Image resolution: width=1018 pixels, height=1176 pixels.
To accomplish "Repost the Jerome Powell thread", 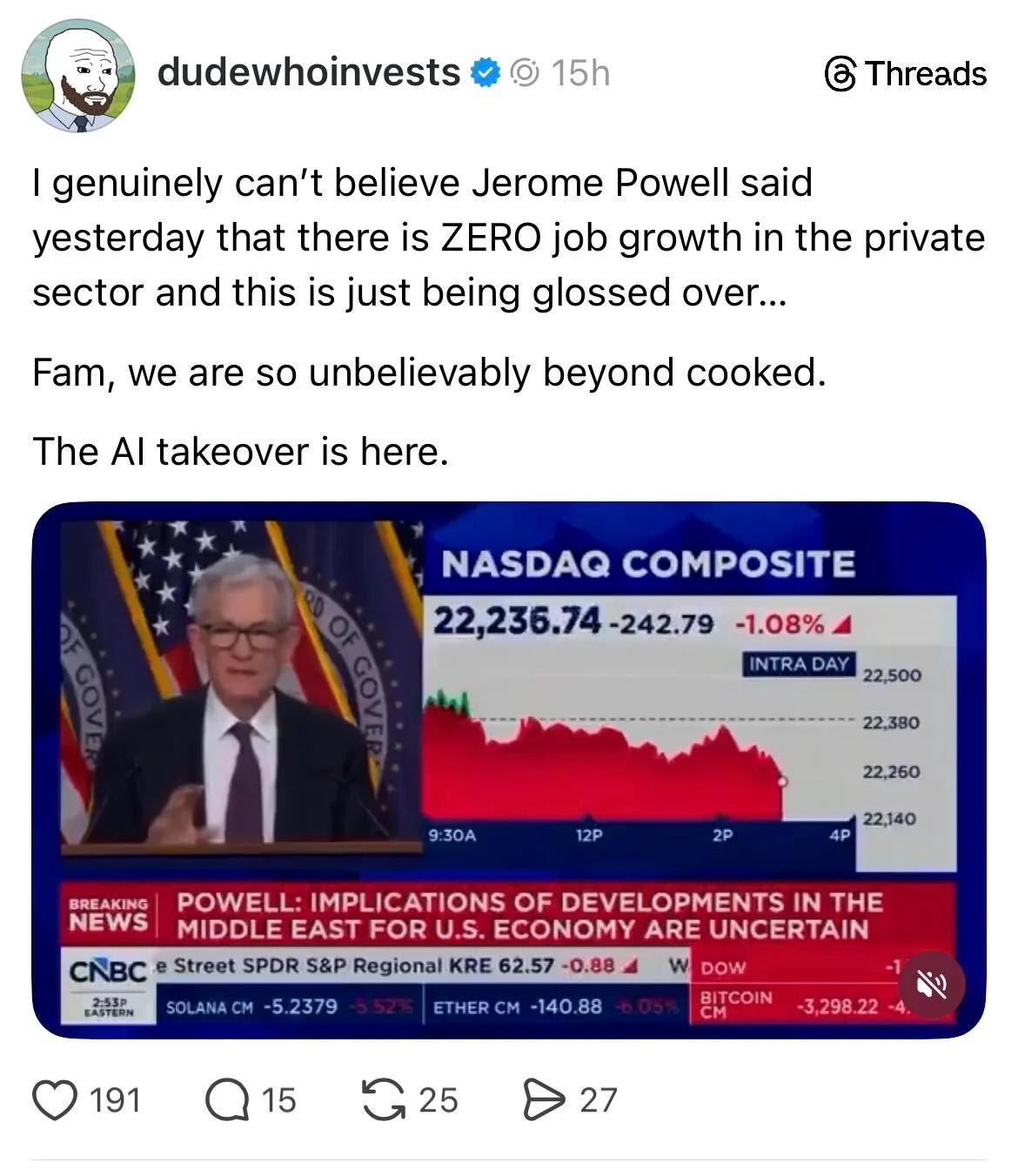I will (383, 1099).
